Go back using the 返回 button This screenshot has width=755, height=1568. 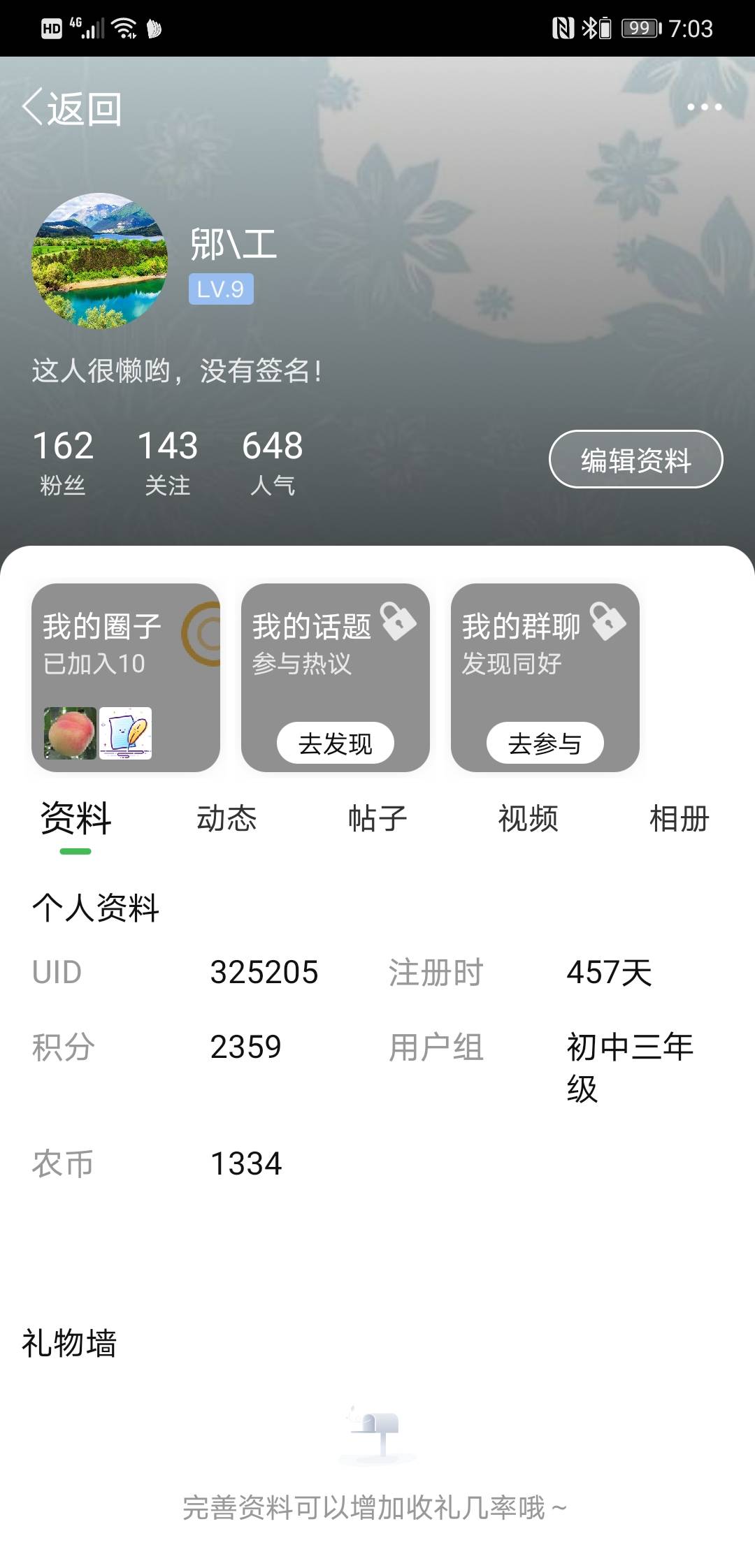(x=72, y=108)
